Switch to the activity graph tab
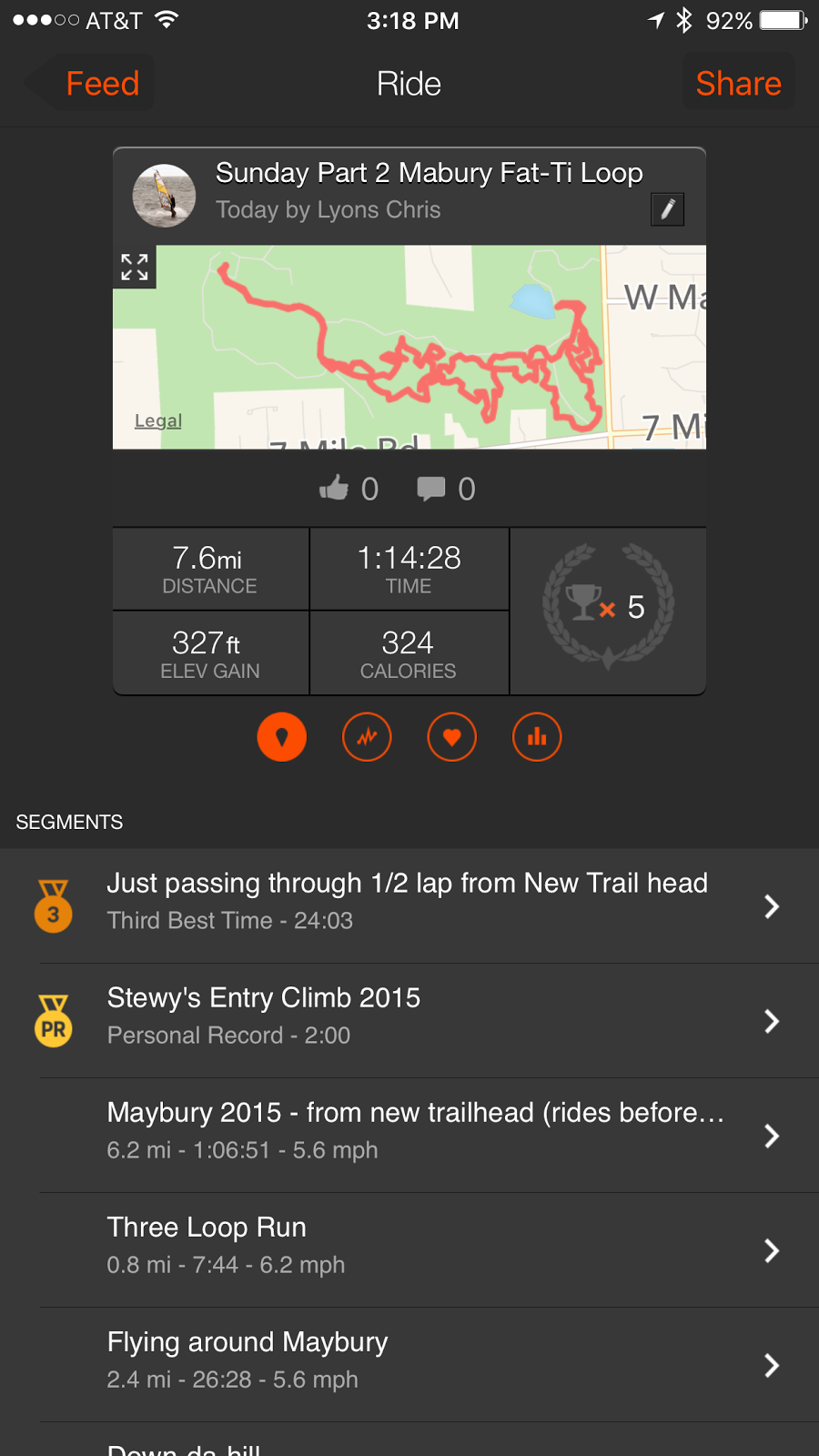 point(367,737)
